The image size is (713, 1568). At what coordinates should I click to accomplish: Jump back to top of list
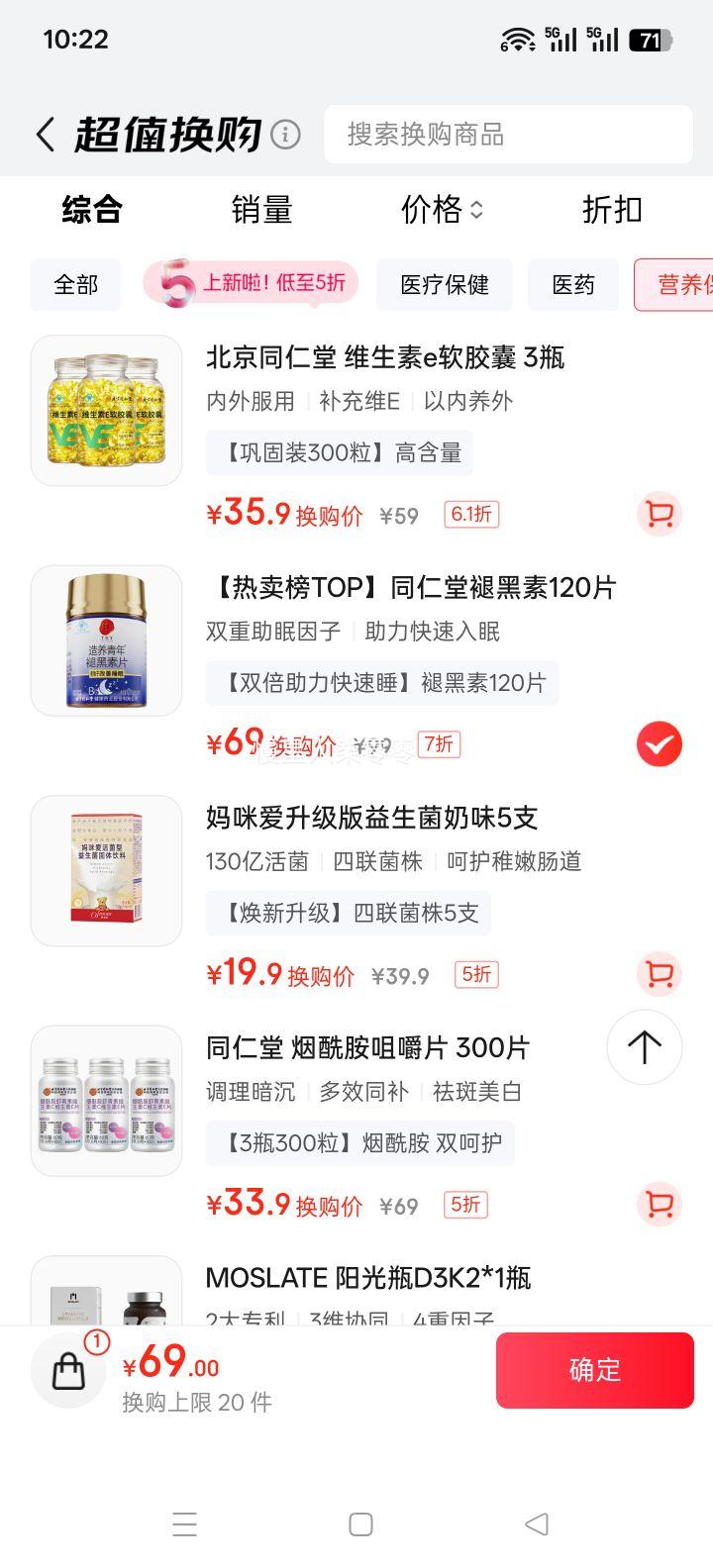[644, 1047]
